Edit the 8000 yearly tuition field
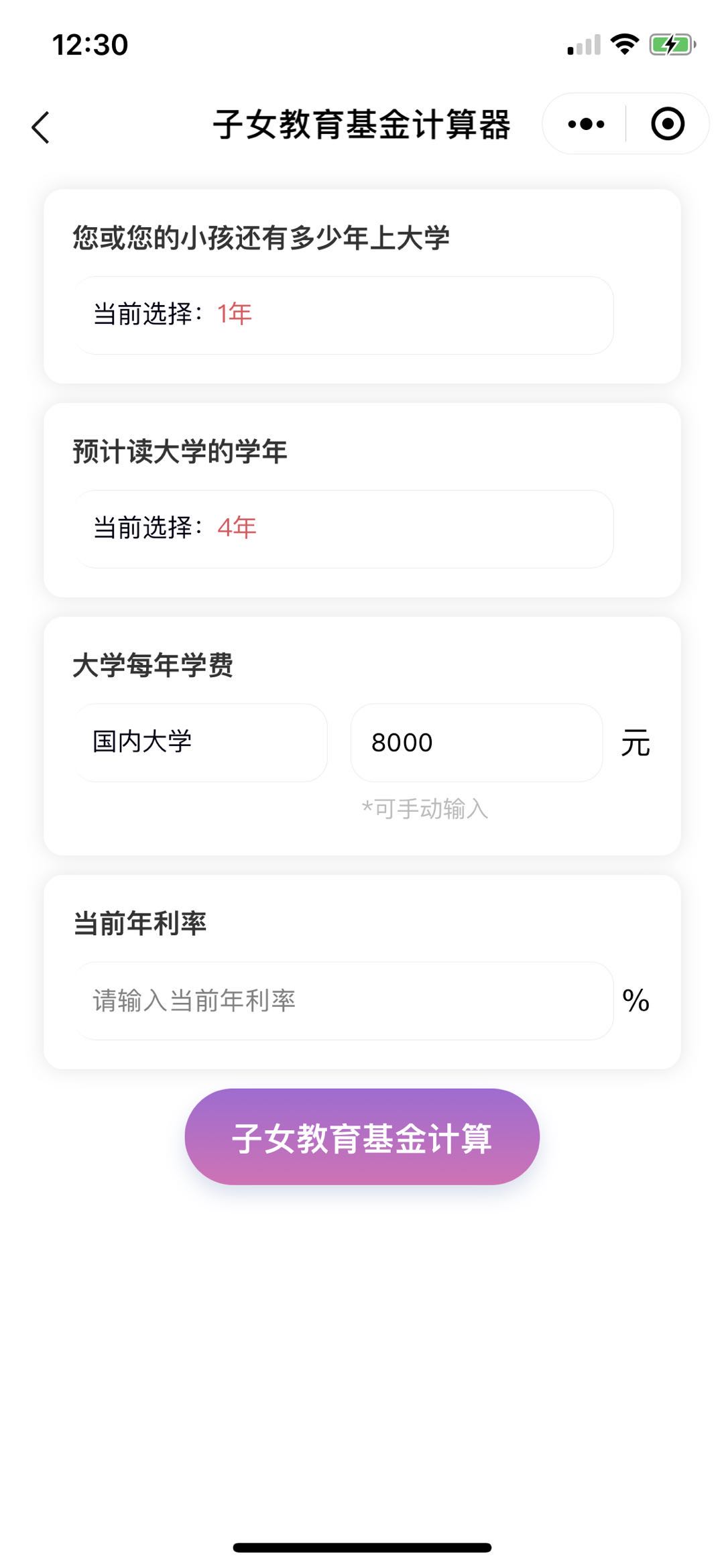This screenshot has height=1568, width=724. point(477,743)
